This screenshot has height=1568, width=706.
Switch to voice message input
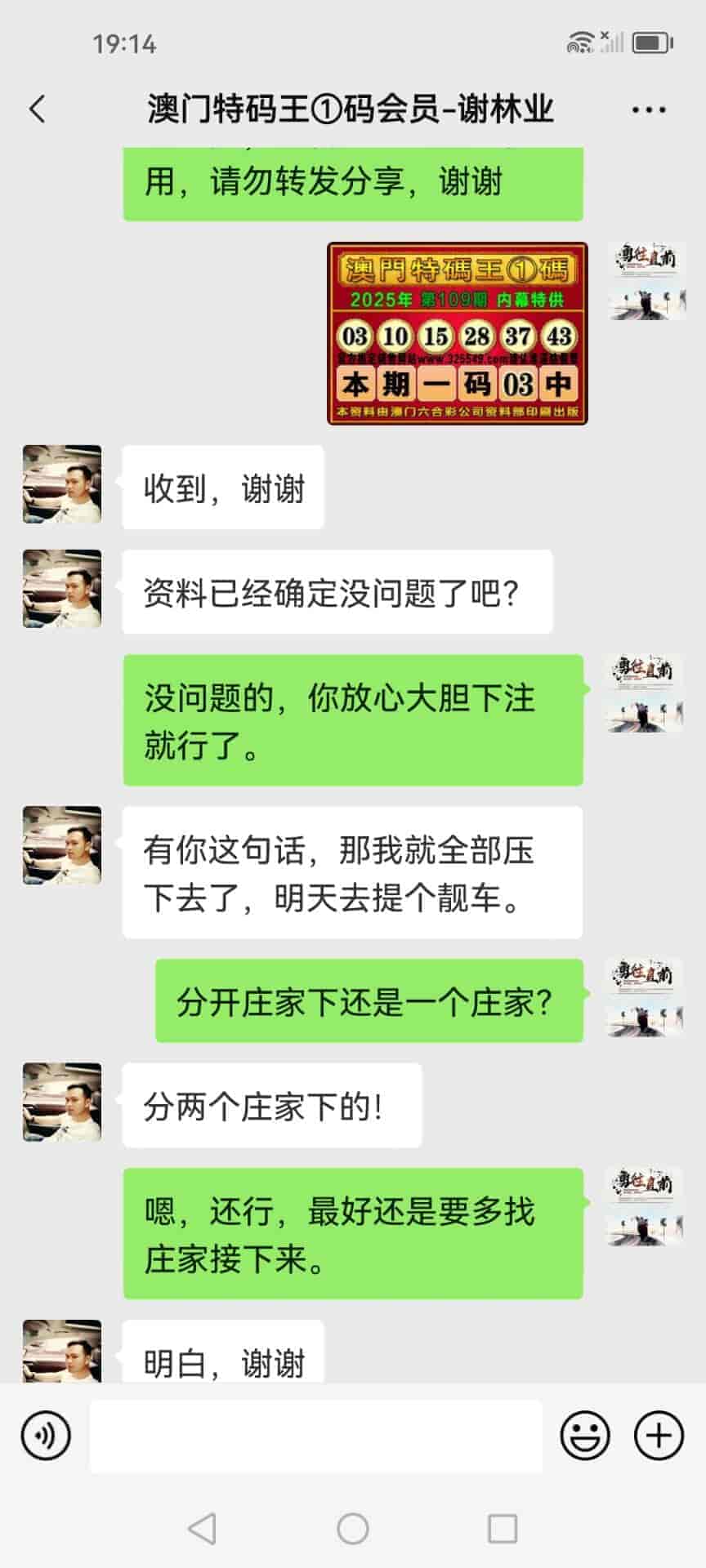coord(46,1436)
